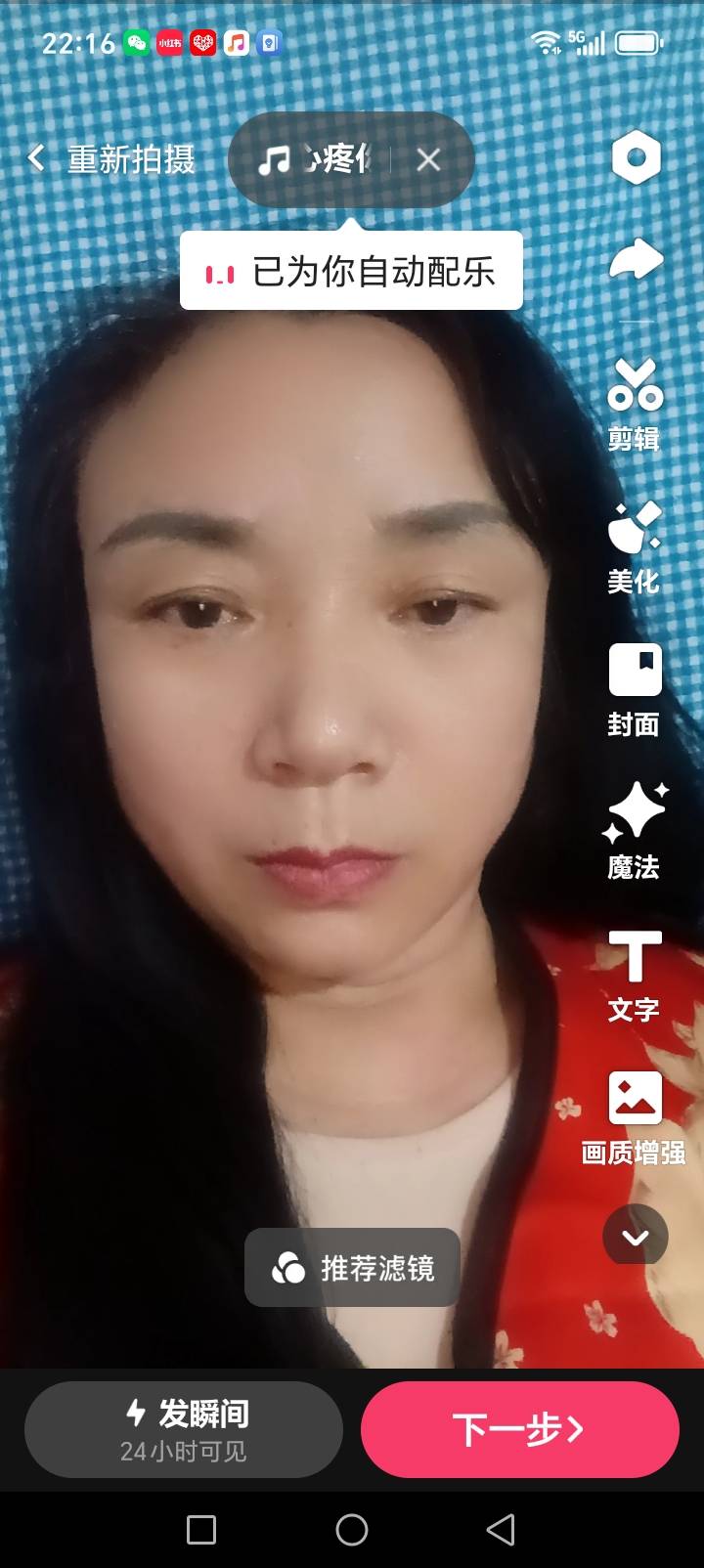704x1568 pixels.
Task: Open 推荐滤镜 recommended filters
Action: [x=352, y=1268]
